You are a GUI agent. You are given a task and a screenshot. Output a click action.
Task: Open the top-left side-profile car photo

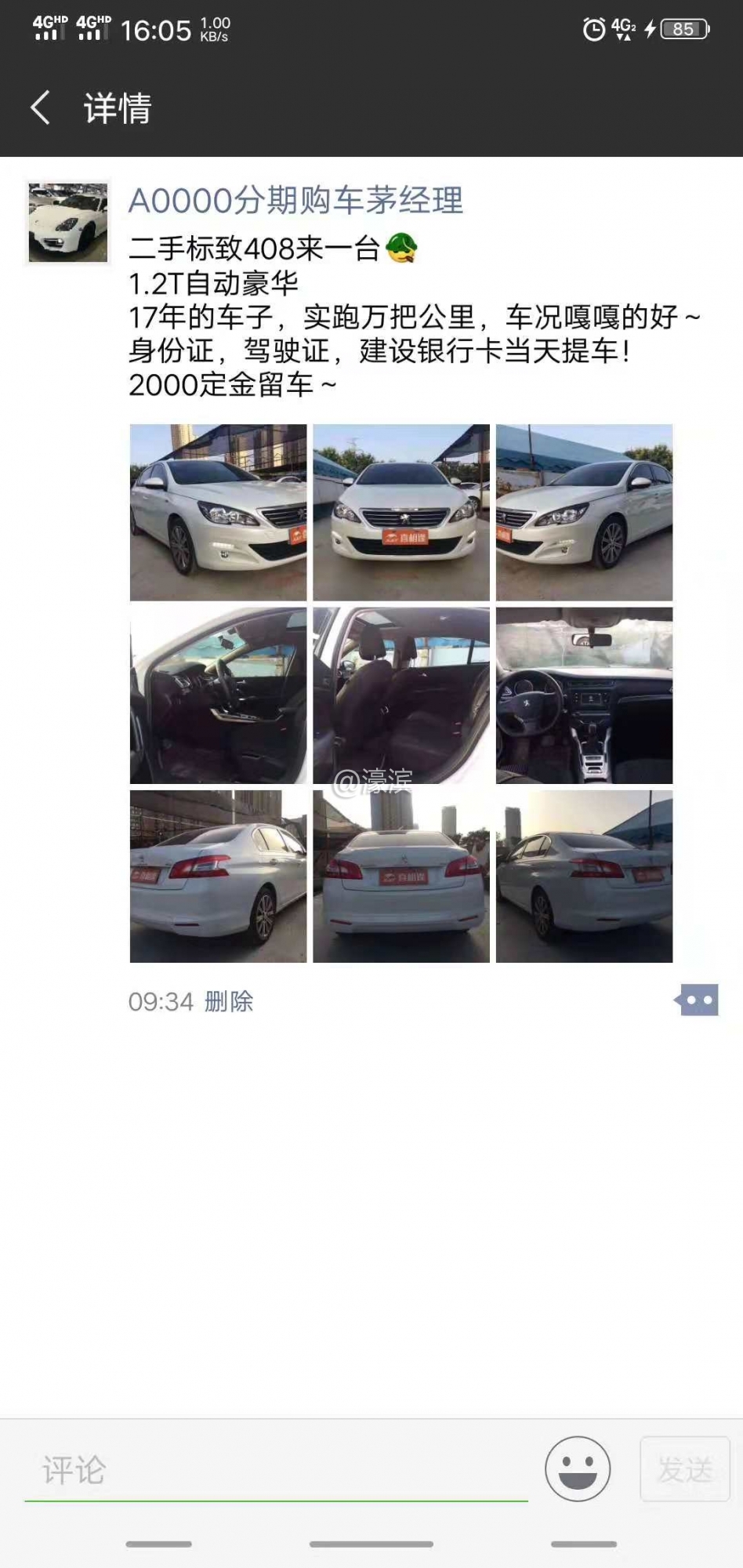[x=218, y=511]
